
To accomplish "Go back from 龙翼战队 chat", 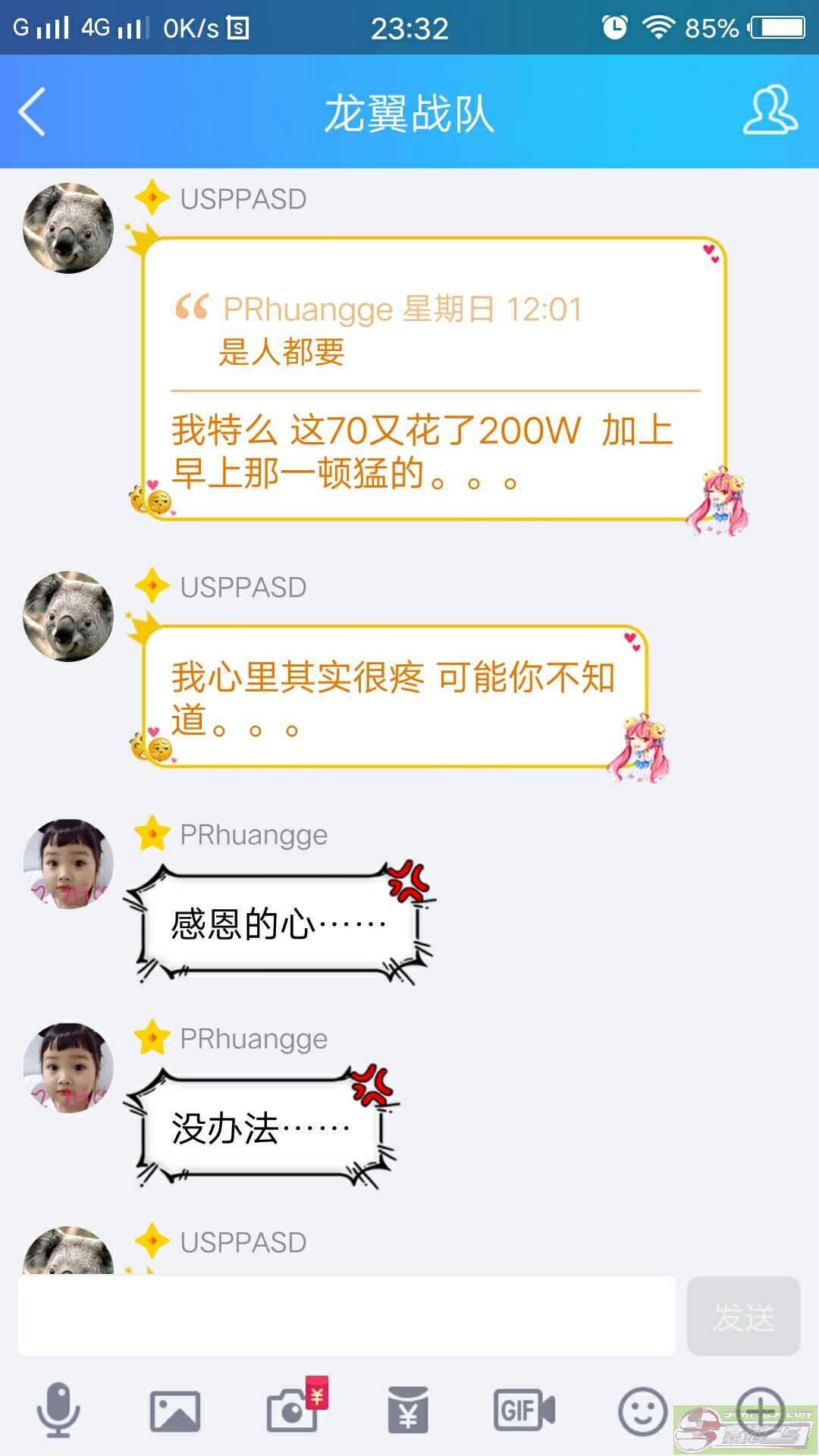I will [x=33, y=112].
